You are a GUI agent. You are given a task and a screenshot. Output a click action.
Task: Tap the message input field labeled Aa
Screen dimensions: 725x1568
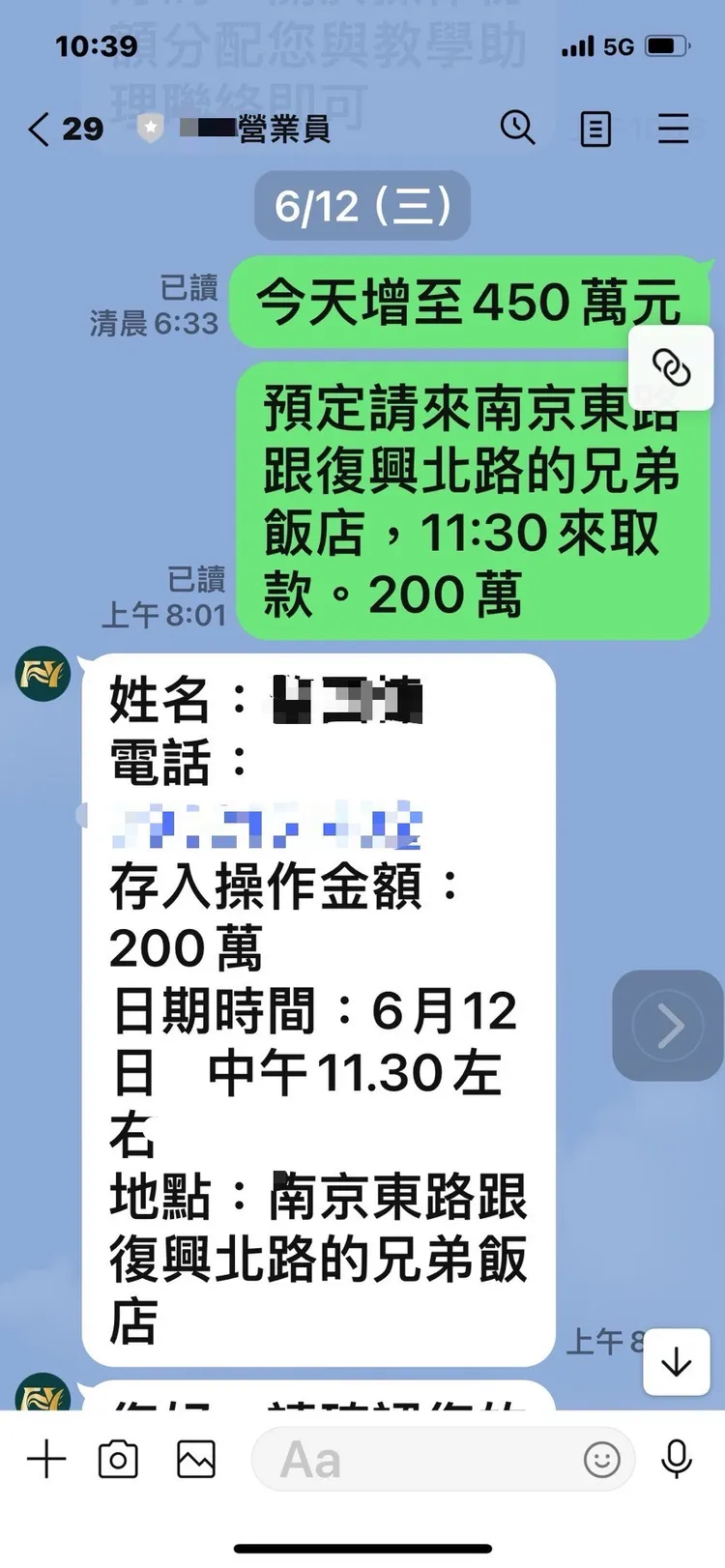point(406,1460)
